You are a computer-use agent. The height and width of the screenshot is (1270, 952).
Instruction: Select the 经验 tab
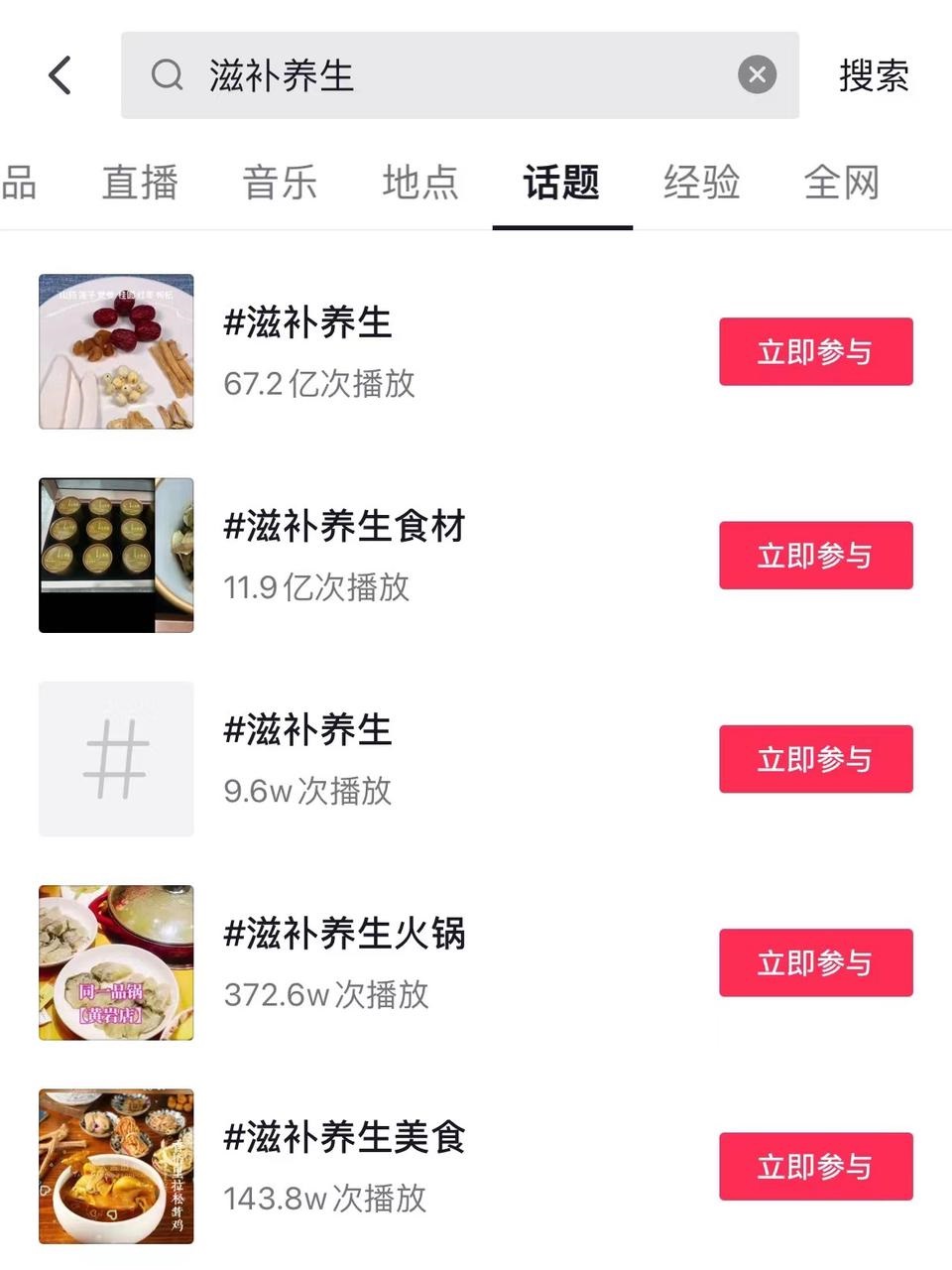tap(701, 183)
